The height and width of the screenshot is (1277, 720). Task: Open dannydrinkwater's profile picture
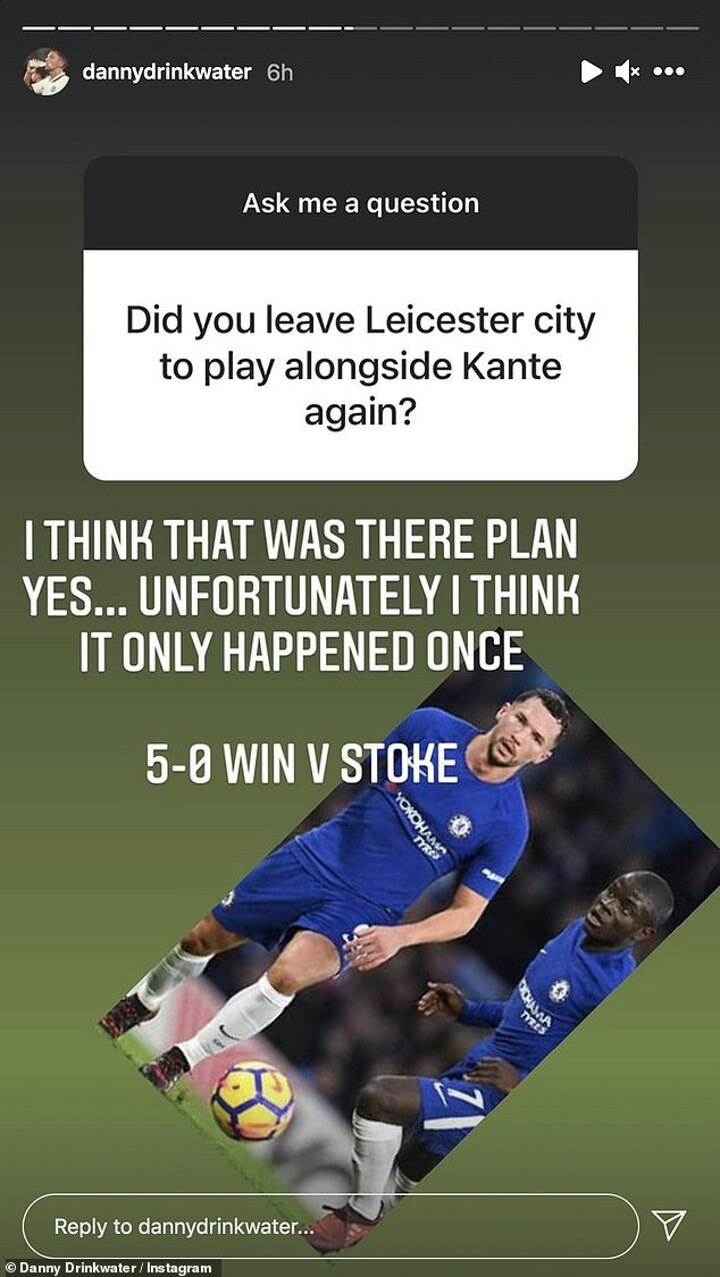click(46, 72)
